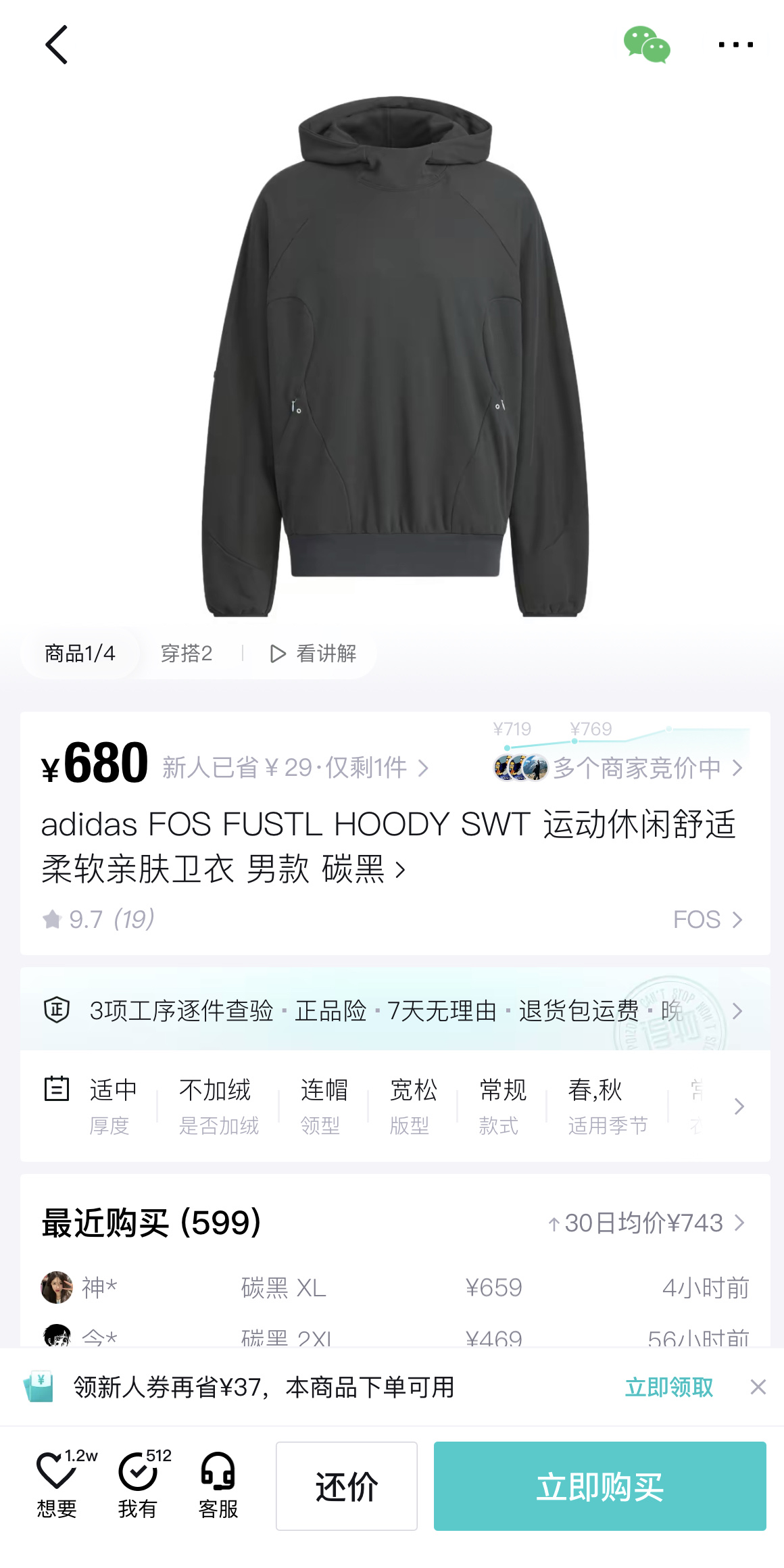Play the 看讲解 product explanation video
This screenshot has height=1568, width=784.
pyautogui.click(x=313, y=654)
